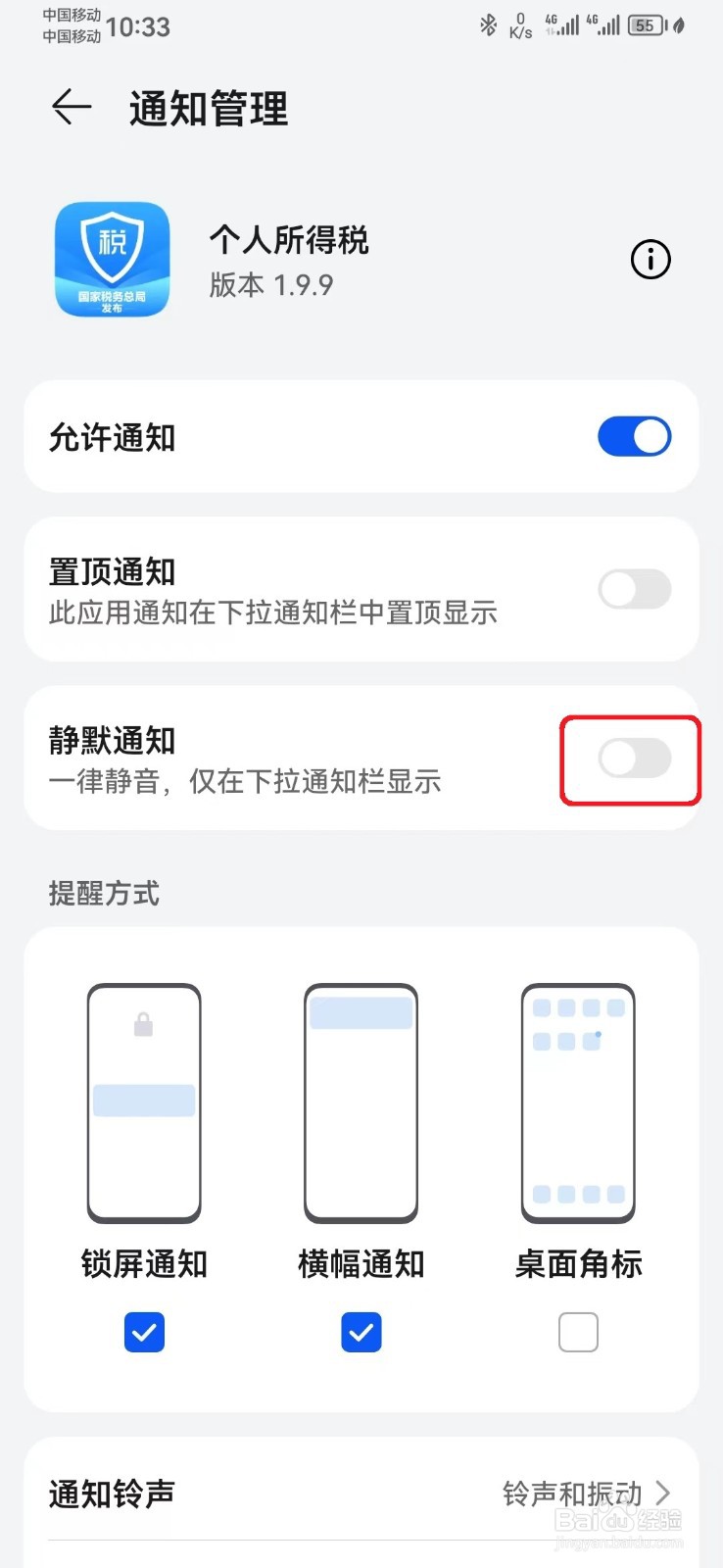Image resolution: width=723 pixels, height=1568 pixels.
Task: Uncheck the 锁屏通知 checkbox
Action: [x=144, y=1332]
